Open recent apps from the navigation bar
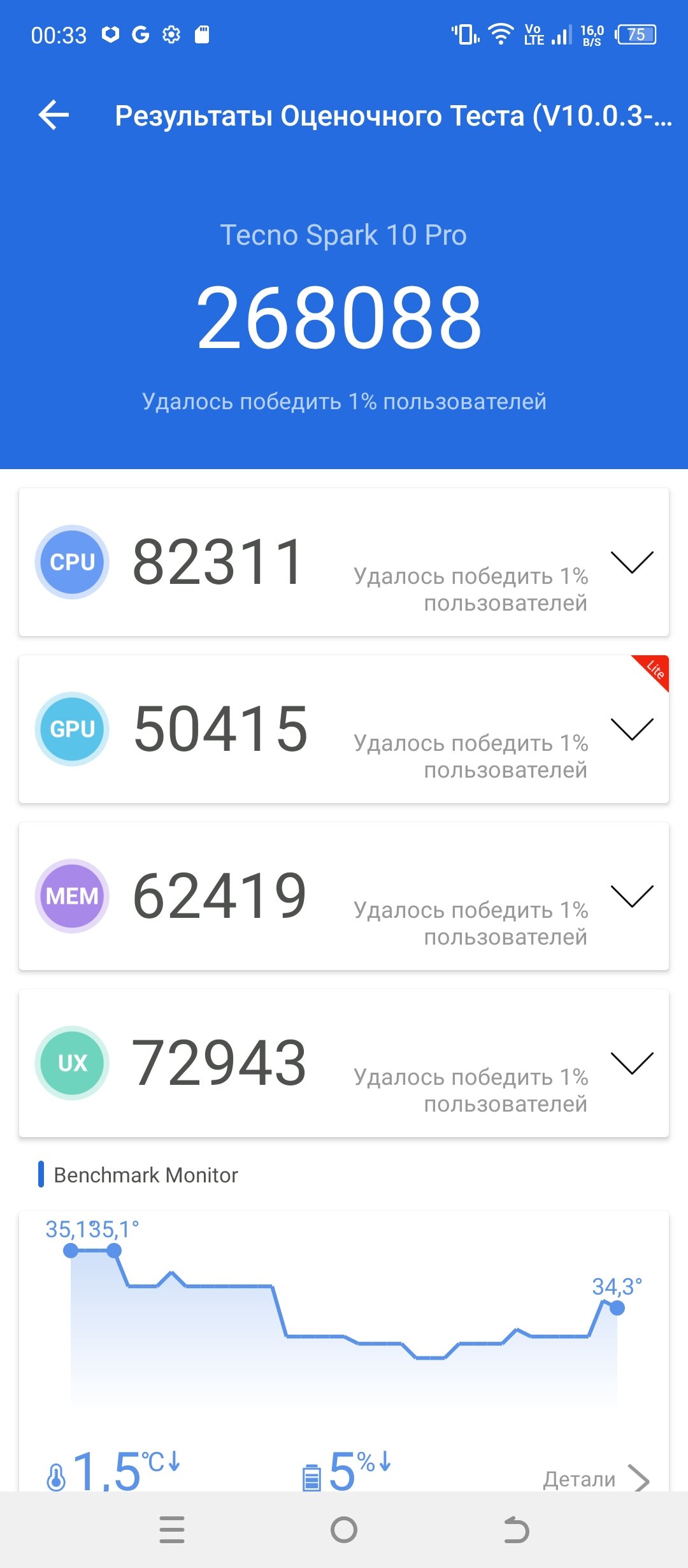This screenshot has height=1568, width=688. 172,1529
